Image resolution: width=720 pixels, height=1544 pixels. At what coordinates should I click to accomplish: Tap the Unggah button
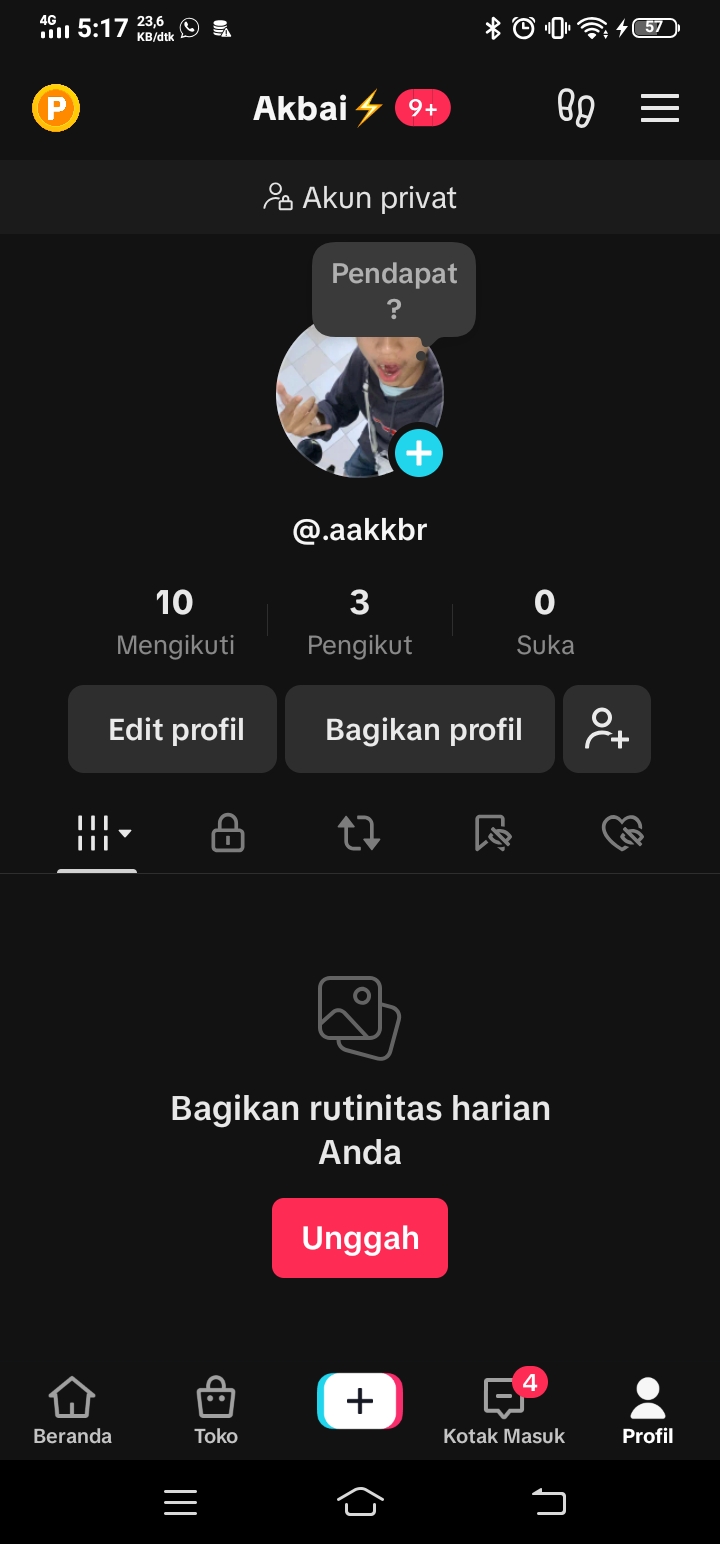pyautogui.click(x=360, y=1238)
